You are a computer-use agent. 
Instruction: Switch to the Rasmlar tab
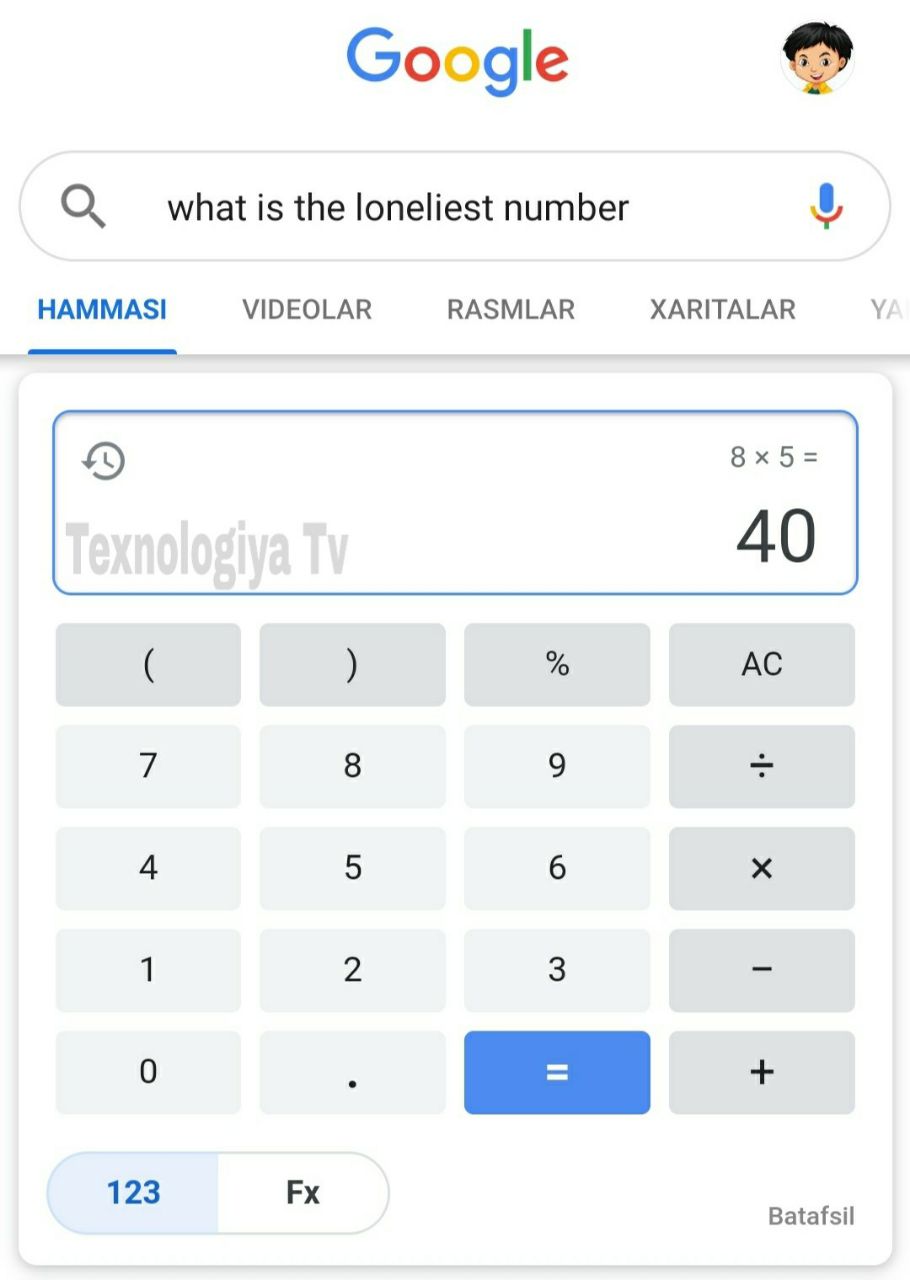pos(510,310)
